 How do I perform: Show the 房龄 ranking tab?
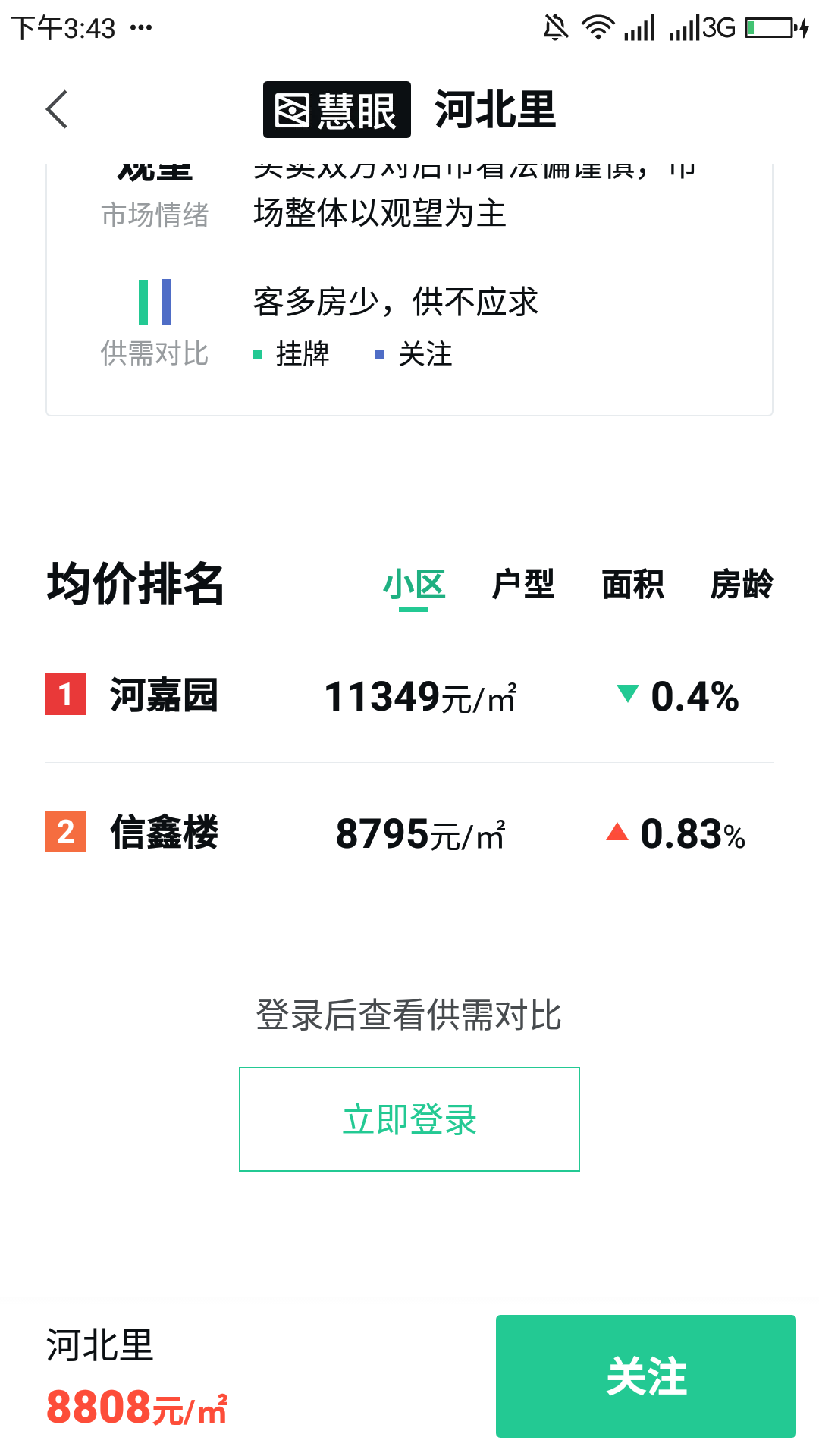741,585
